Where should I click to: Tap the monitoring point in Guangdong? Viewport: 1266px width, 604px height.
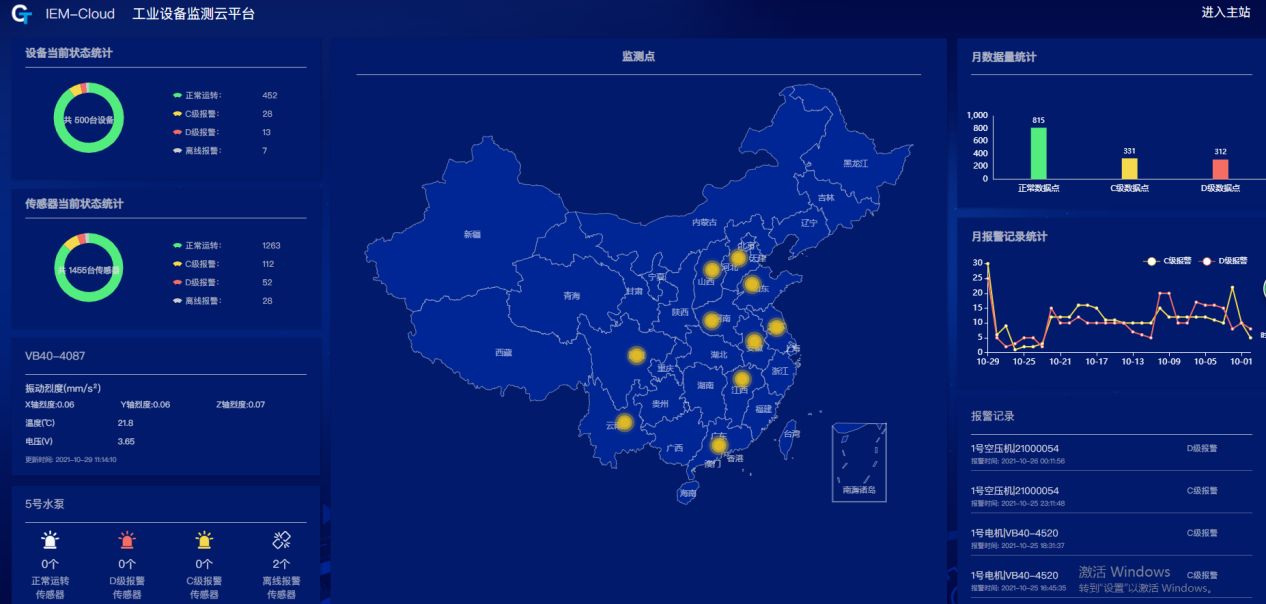pos(719,445)
